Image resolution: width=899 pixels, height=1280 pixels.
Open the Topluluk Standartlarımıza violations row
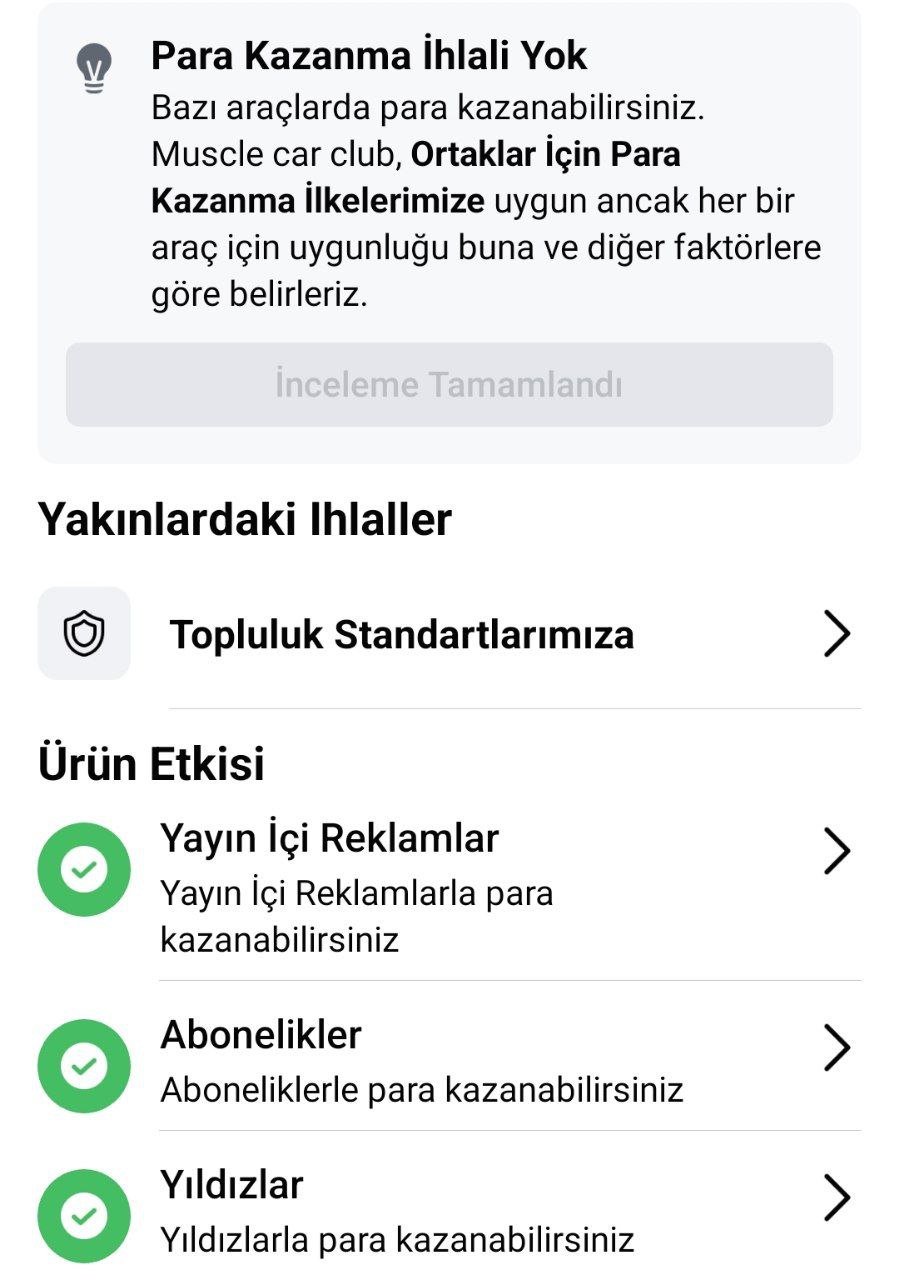[x=449, y=634]
